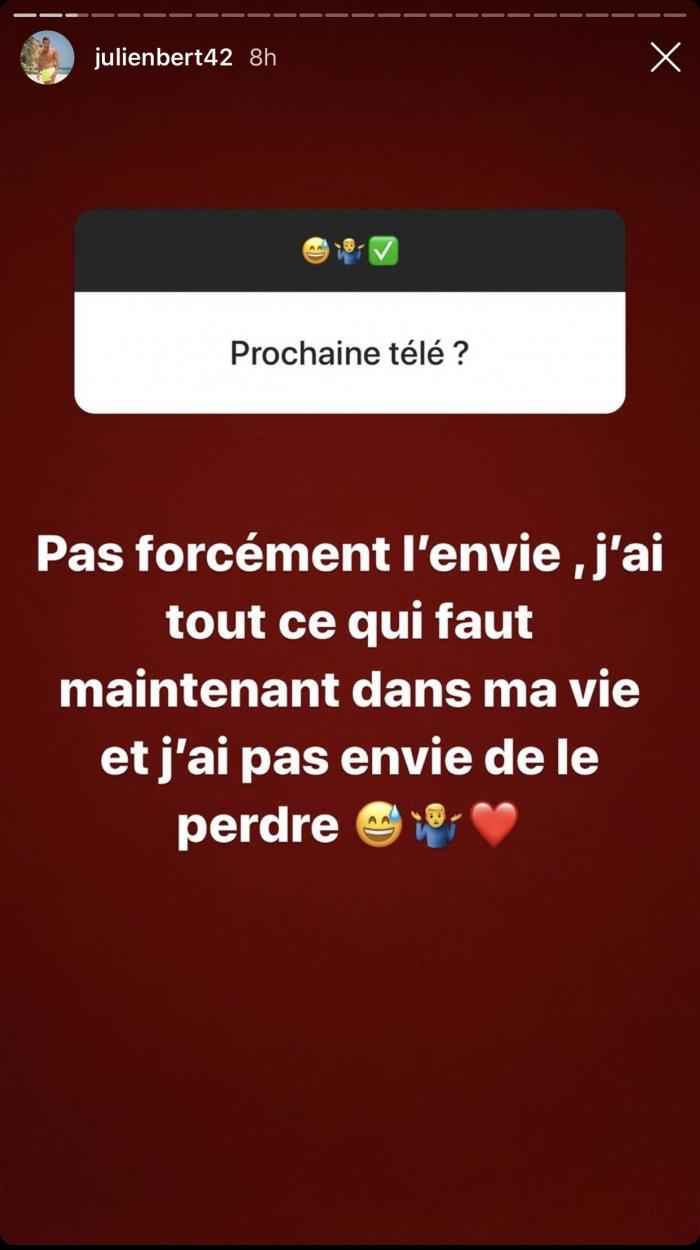Open julienbert42's profile picture

coord(47,58)
